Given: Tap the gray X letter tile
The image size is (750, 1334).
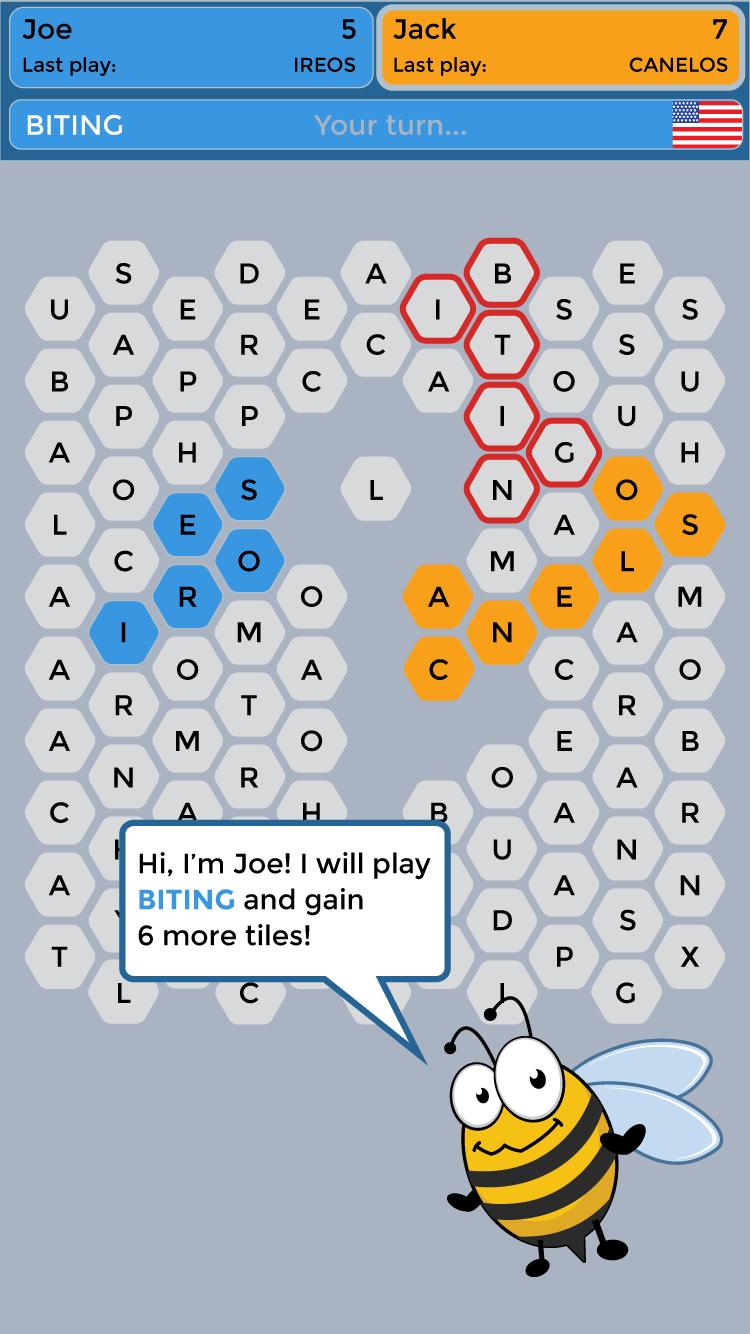Looking at the screenshot, I should click(690, 957).
